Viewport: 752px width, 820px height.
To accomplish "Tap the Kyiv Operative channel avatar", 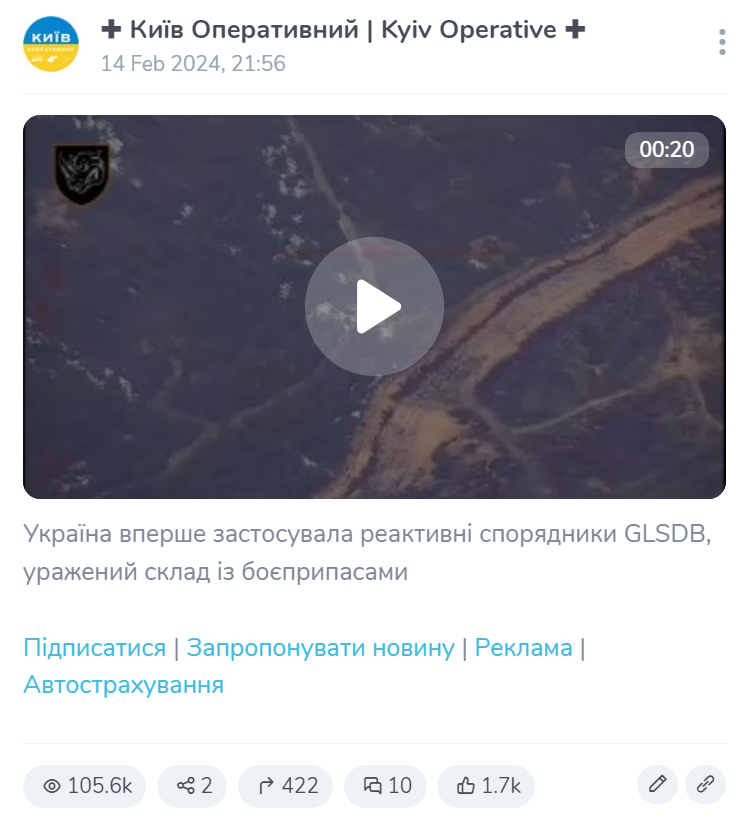I will click(x=51, y=43).
